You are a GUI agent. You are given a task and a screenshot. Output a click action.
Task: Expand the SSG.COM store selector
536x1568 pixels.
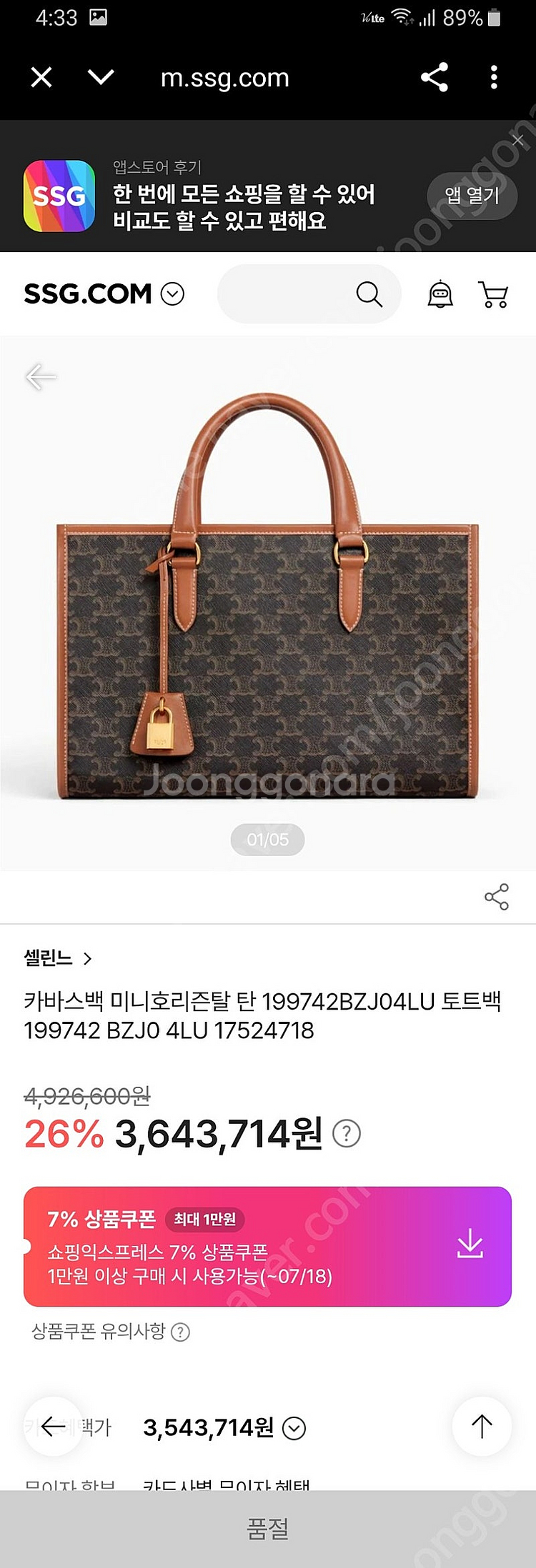(172, 294)
